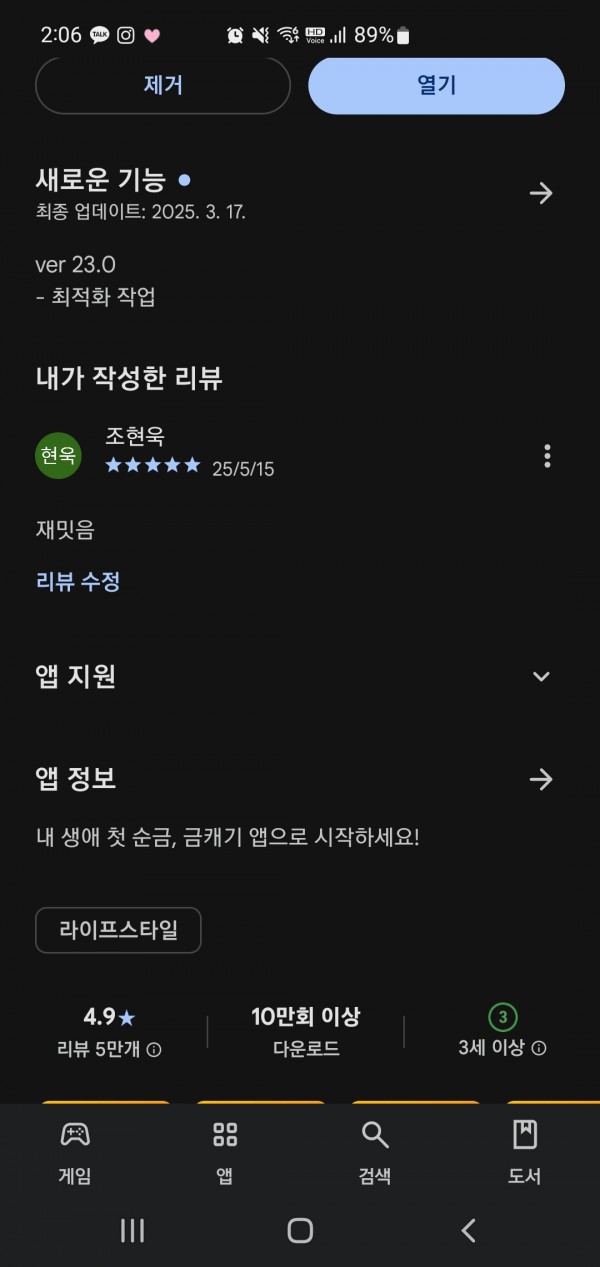
Task: Tap the 제거 uninstall button
Action: (163, 85)
